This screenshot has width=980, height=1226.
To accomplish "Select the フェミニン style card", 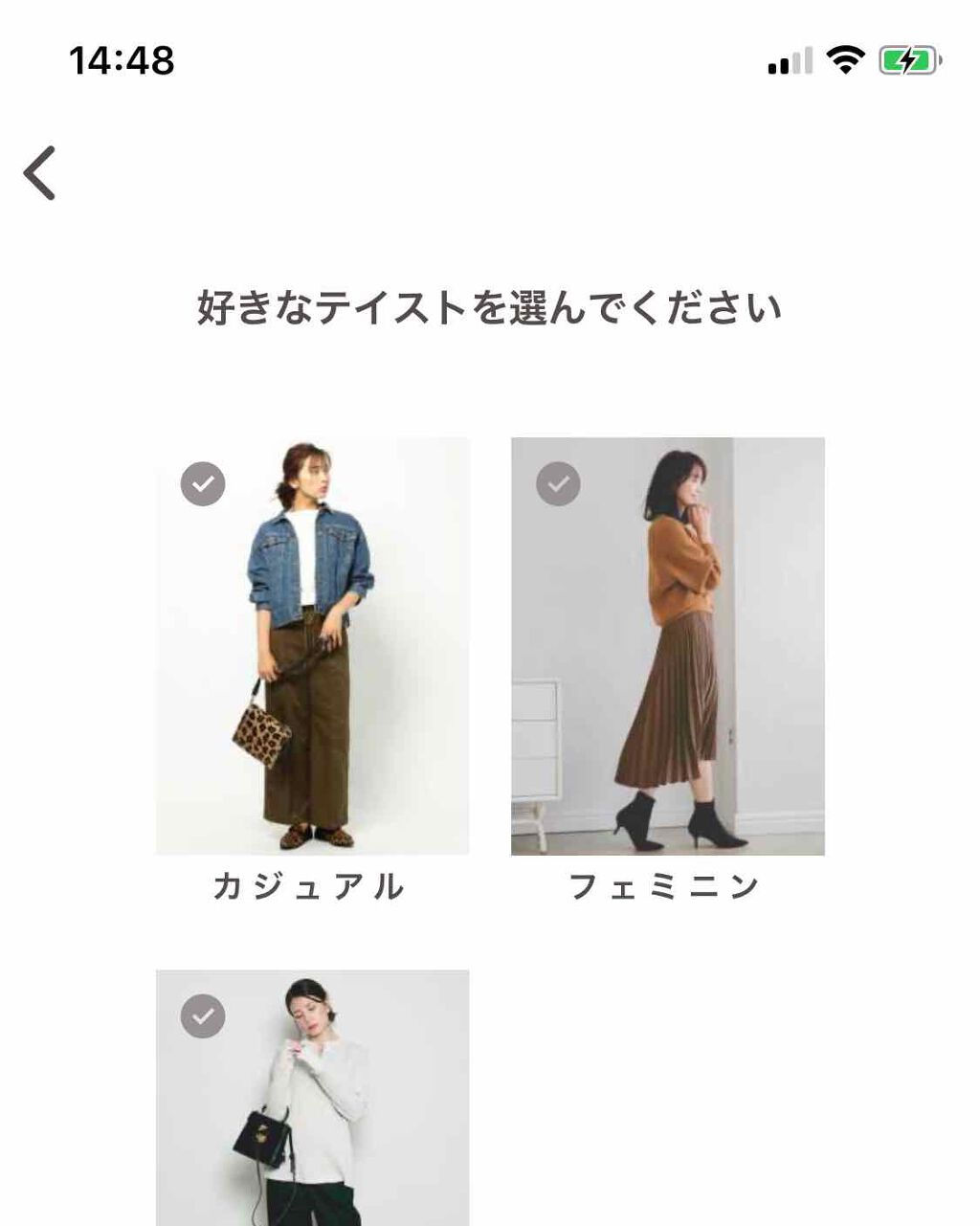I will tap(667, 646).
